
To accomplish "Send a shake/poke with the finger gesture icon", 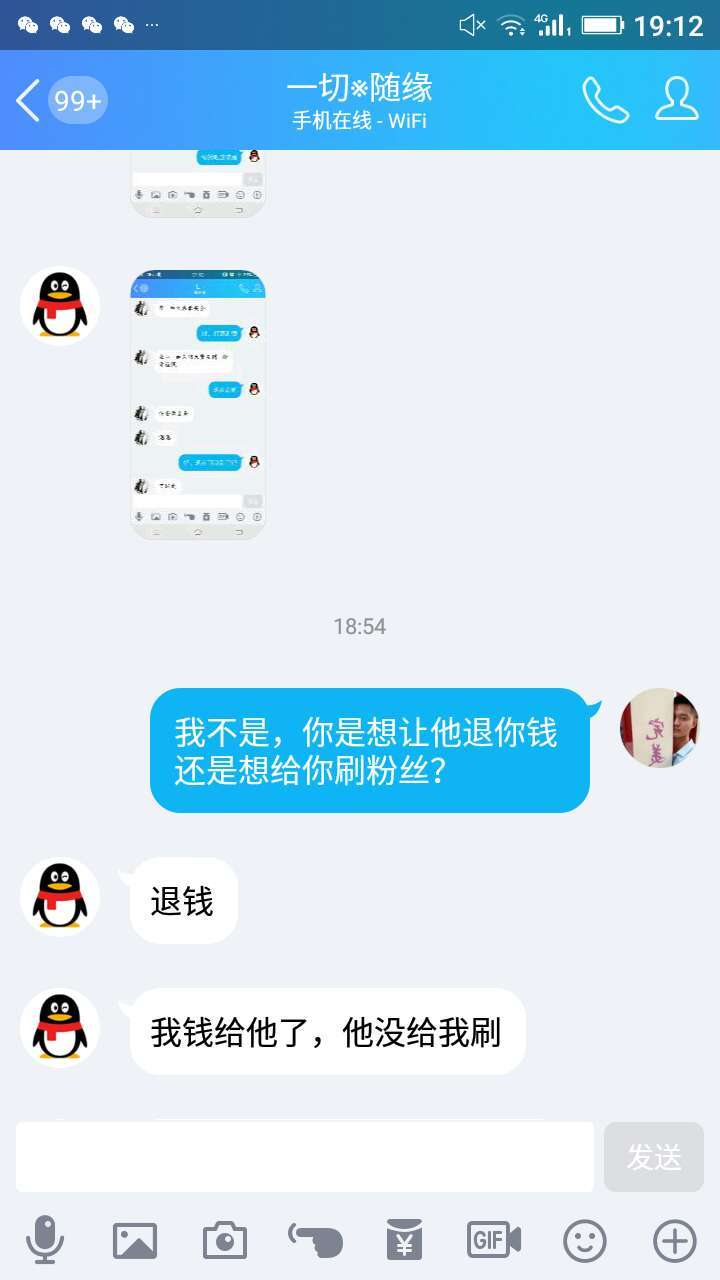I will [314, 1239].
